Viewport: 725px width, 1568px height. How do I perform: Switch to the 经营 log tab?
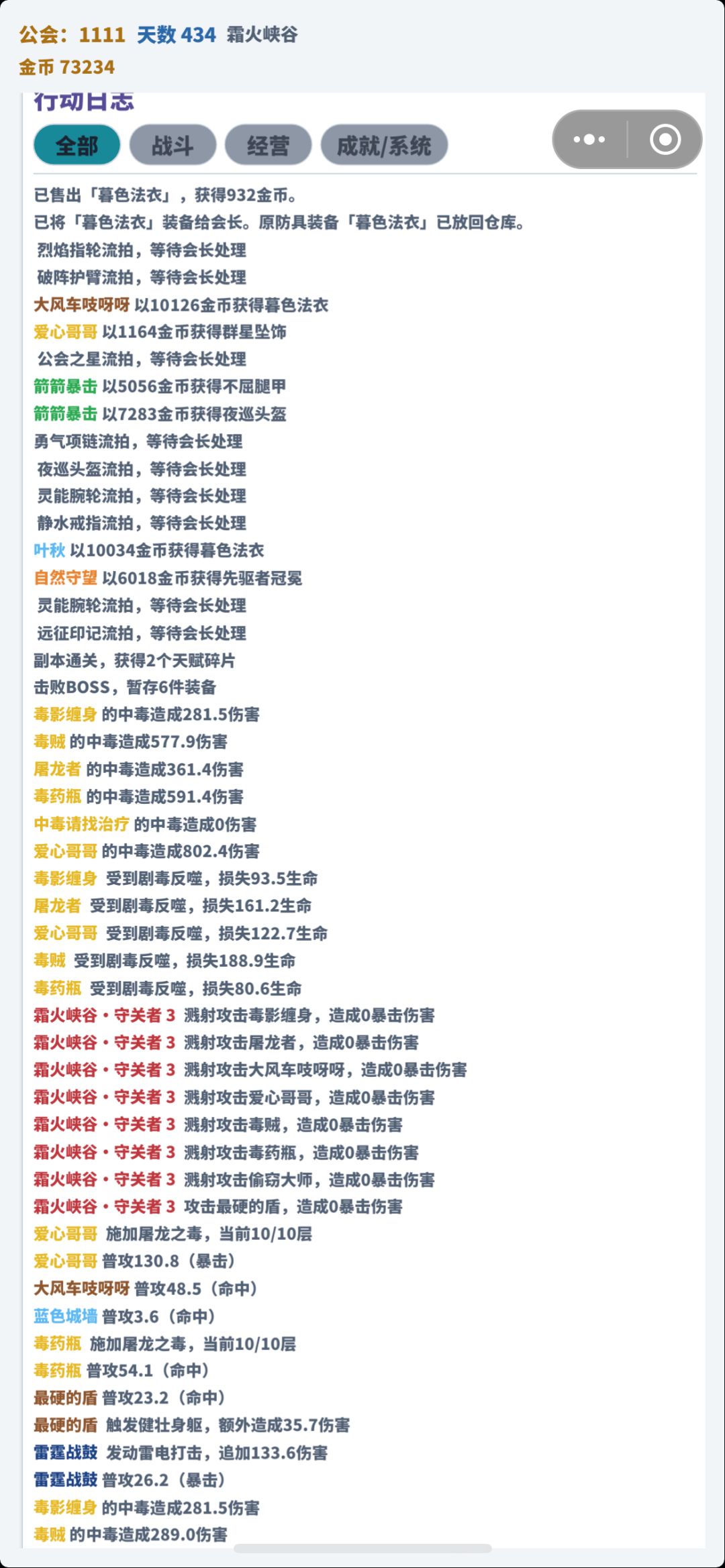(x=268, y=145)
